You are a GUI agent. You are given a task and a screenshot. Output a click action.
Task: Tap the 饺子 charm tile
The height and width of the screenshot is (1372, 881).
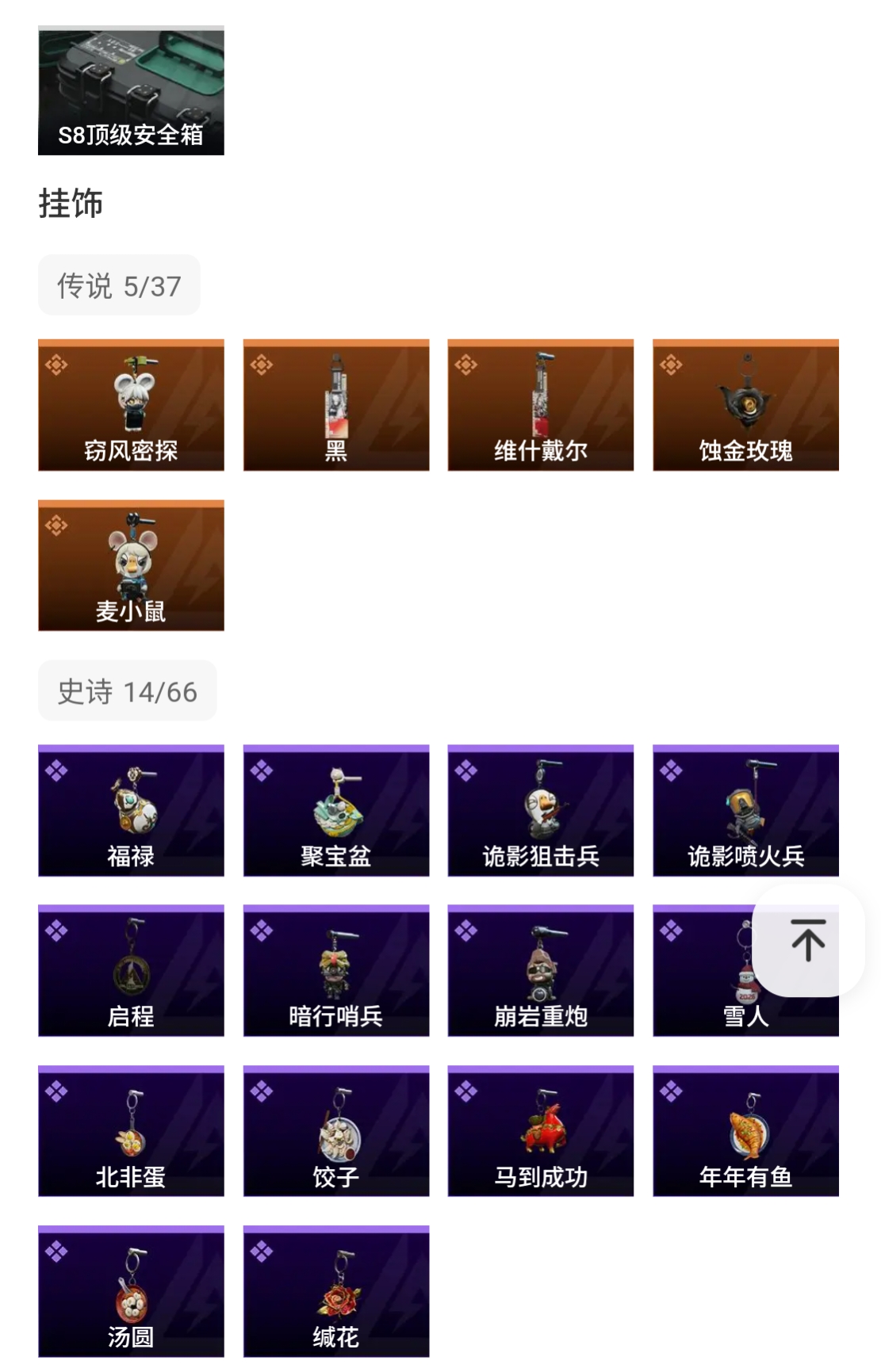335,1131
